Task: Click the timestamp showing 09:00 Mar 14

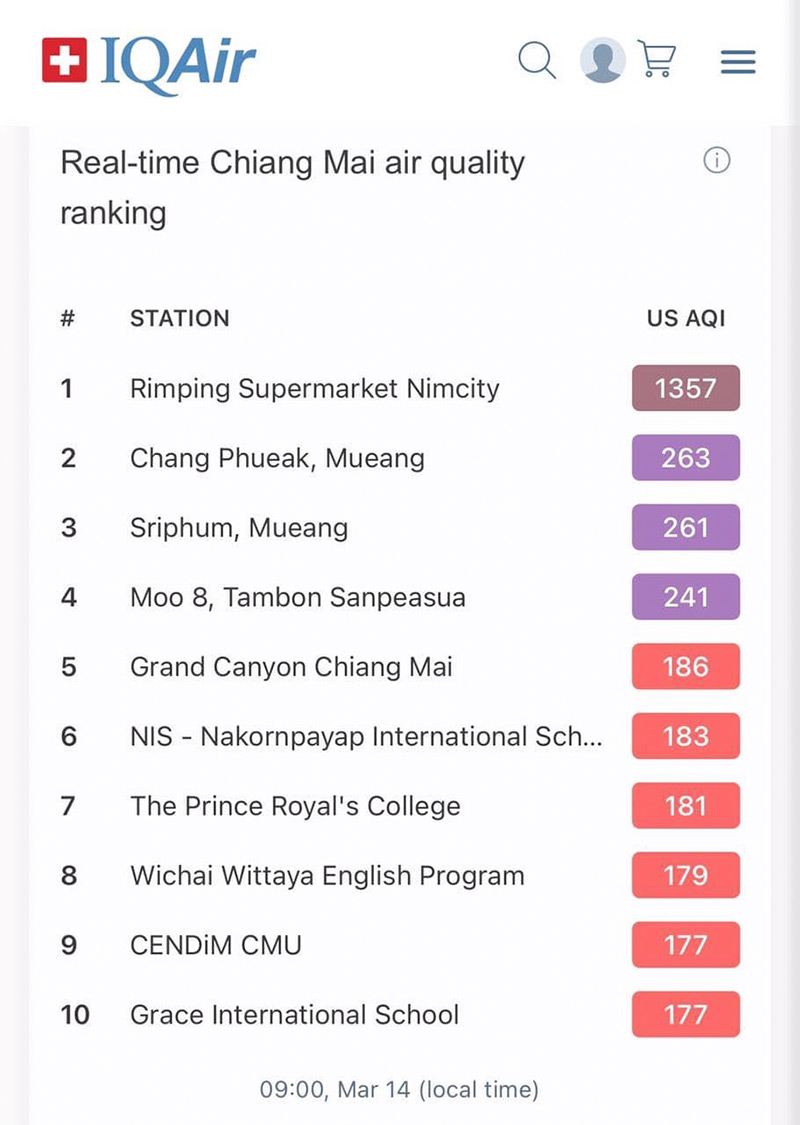Action: [x=399, y=1089]
